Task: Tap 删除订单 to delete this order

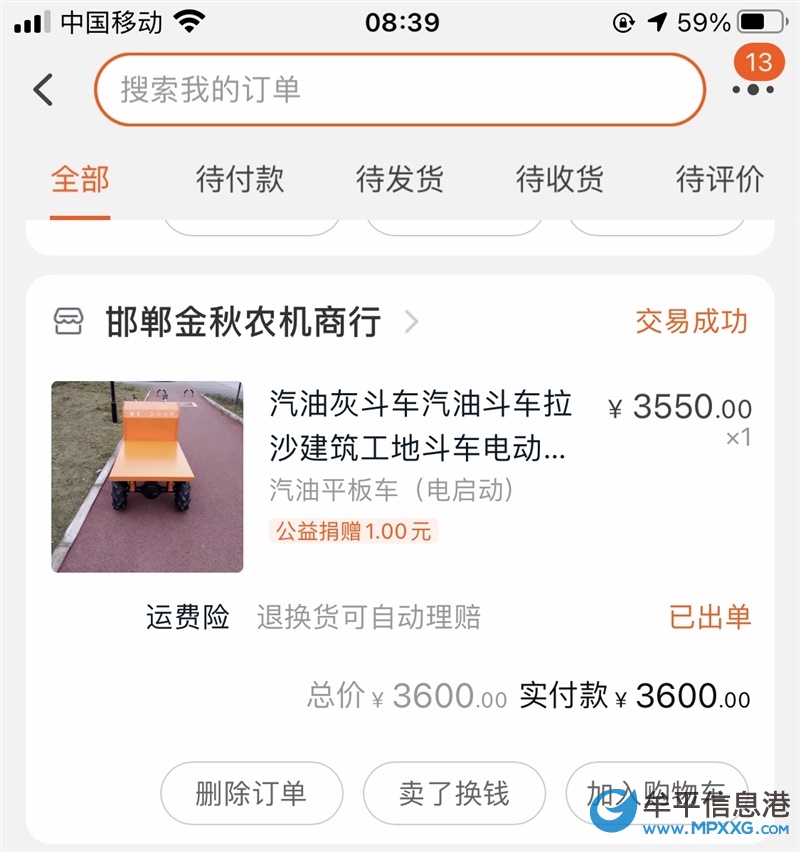Action: tap(251, 794)
